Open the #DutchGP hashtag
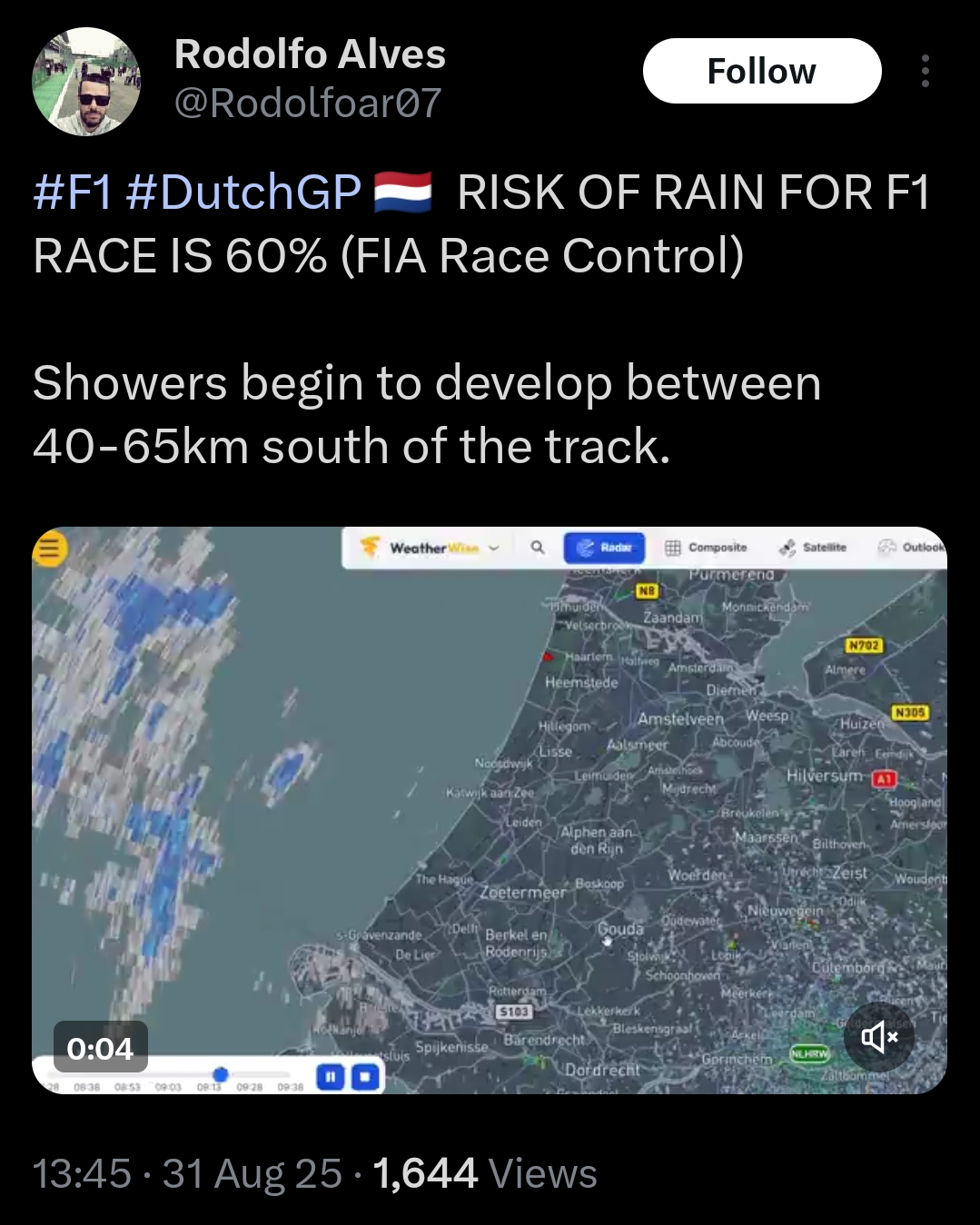Image resolution: width=980 pixels, height=1225 pixels. click(243, 193)
